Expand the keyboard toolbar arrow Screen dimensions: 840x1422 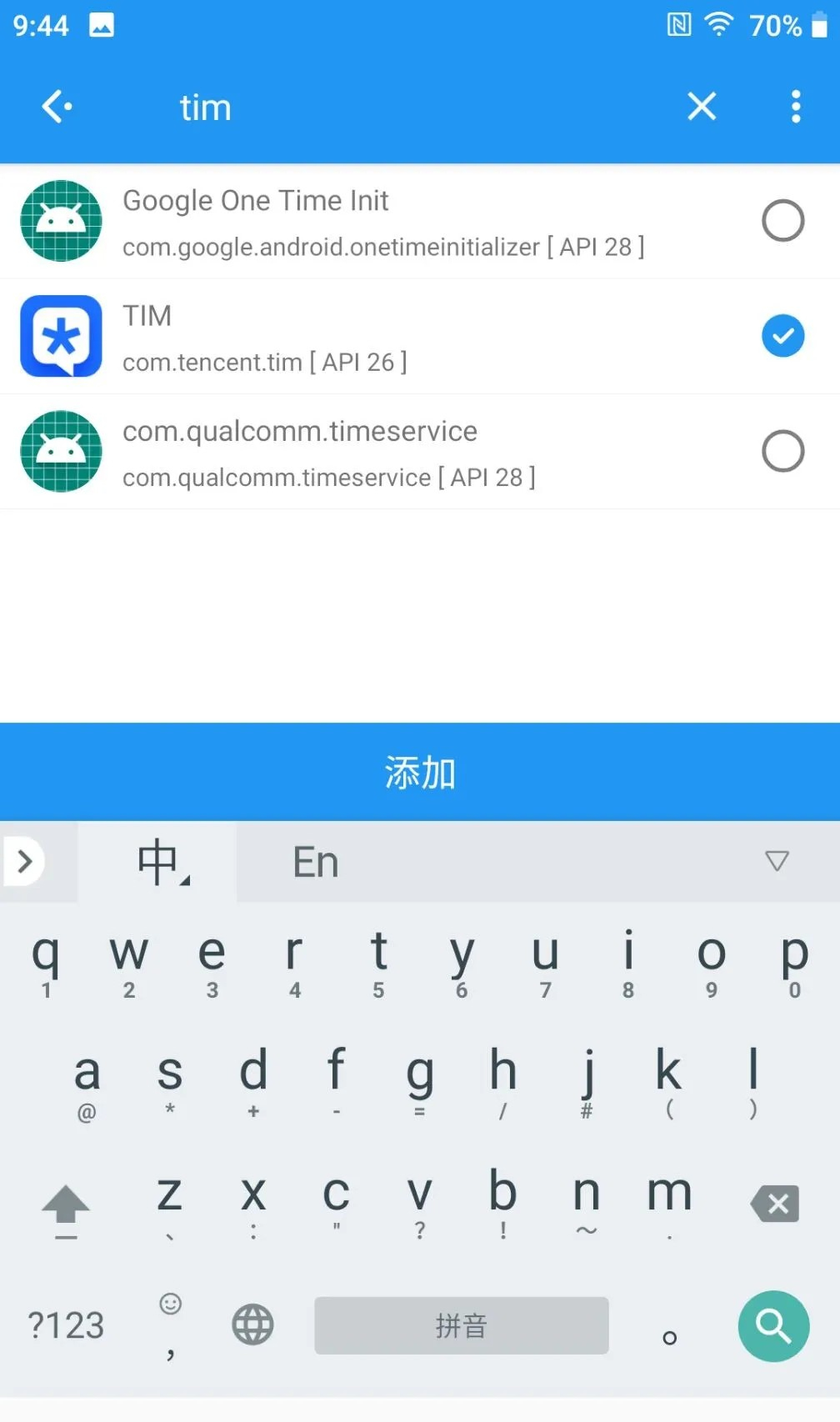click(23, 861)
